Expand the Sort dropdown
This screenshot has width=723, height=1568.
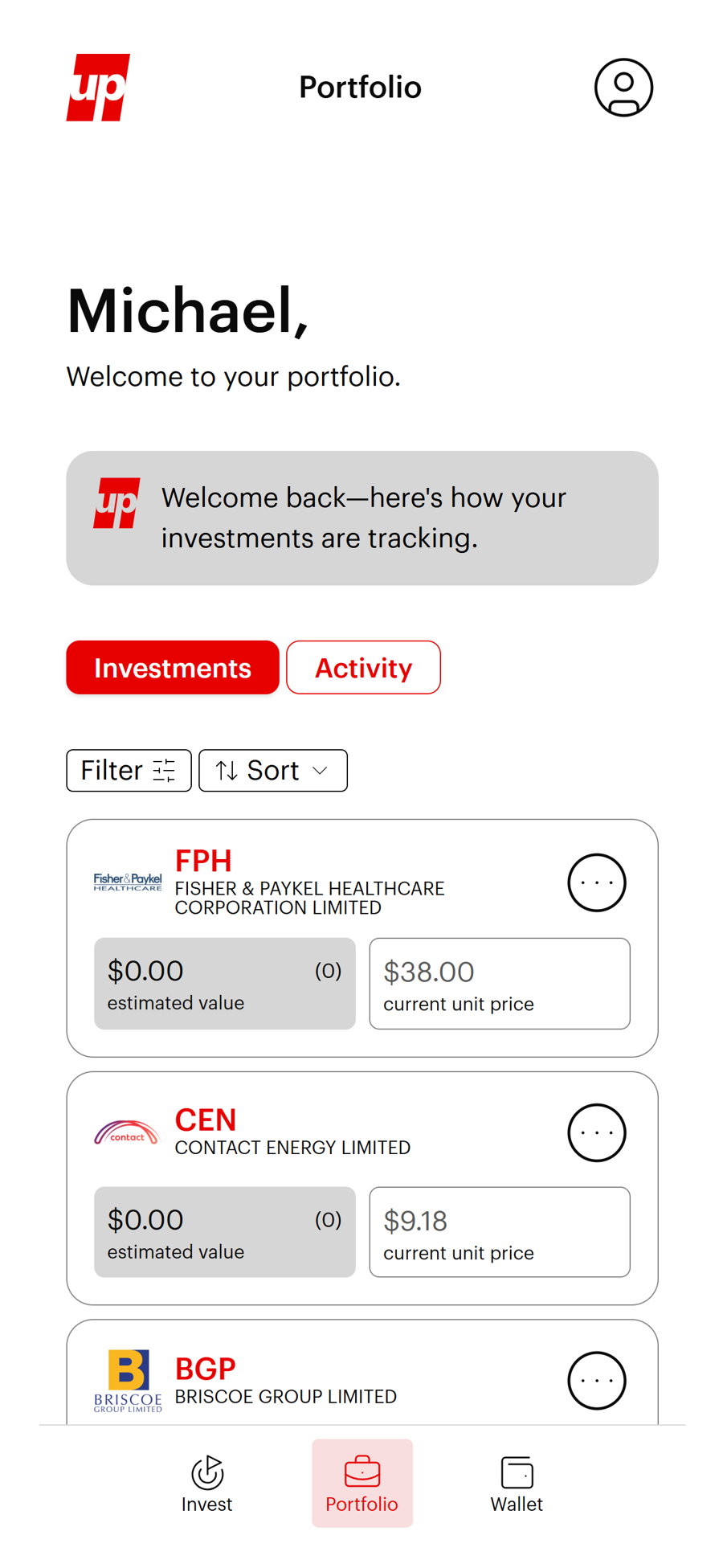coord(273,770)
